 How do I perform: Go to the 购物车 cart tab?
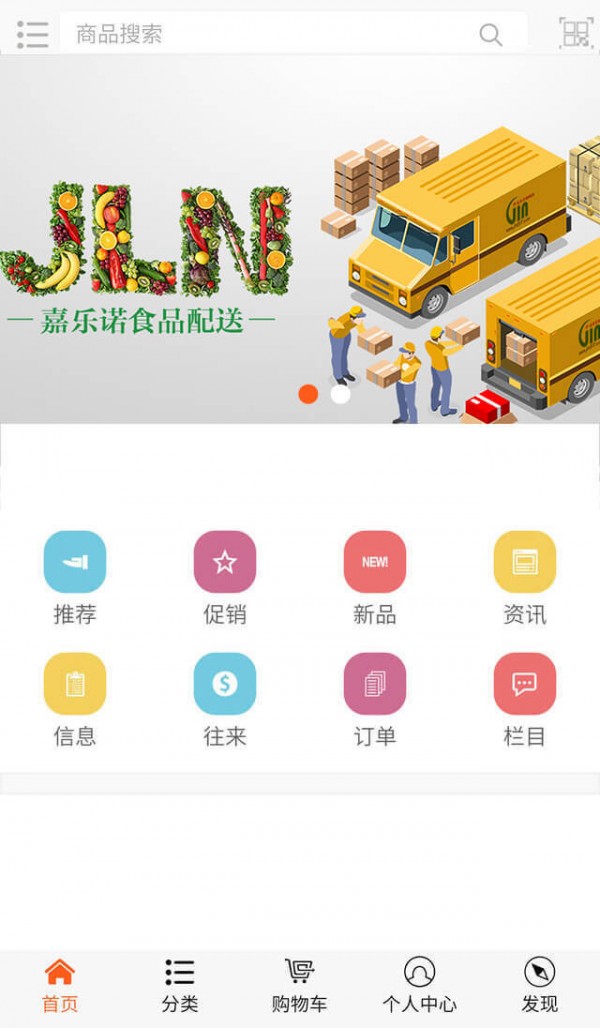click(299, 985)
